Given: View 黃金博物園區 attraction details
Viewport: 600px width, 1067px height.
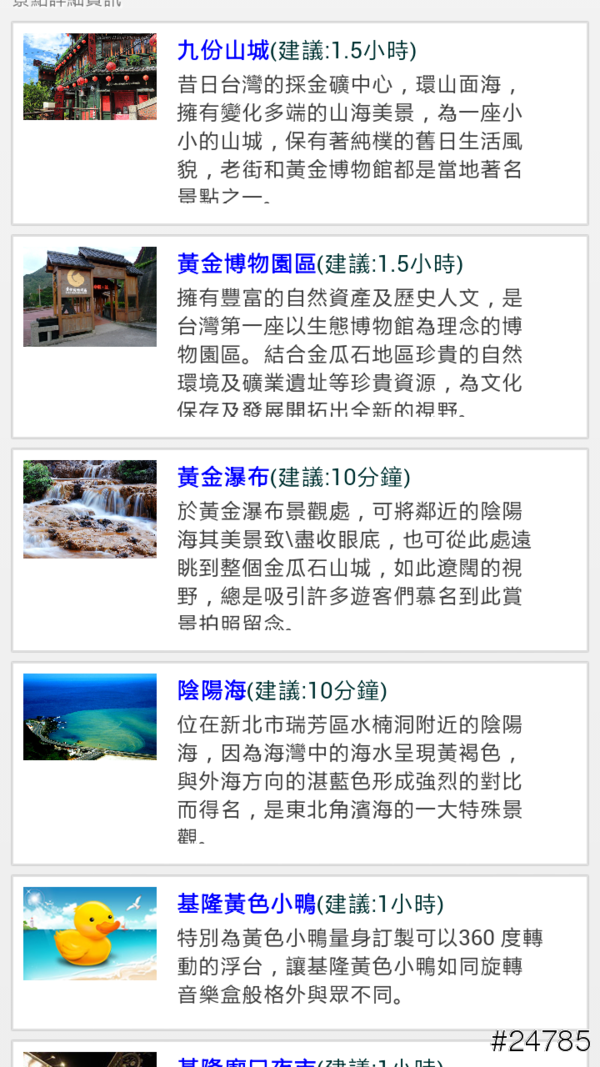Looking at the screenshot, I should [246, 264].
